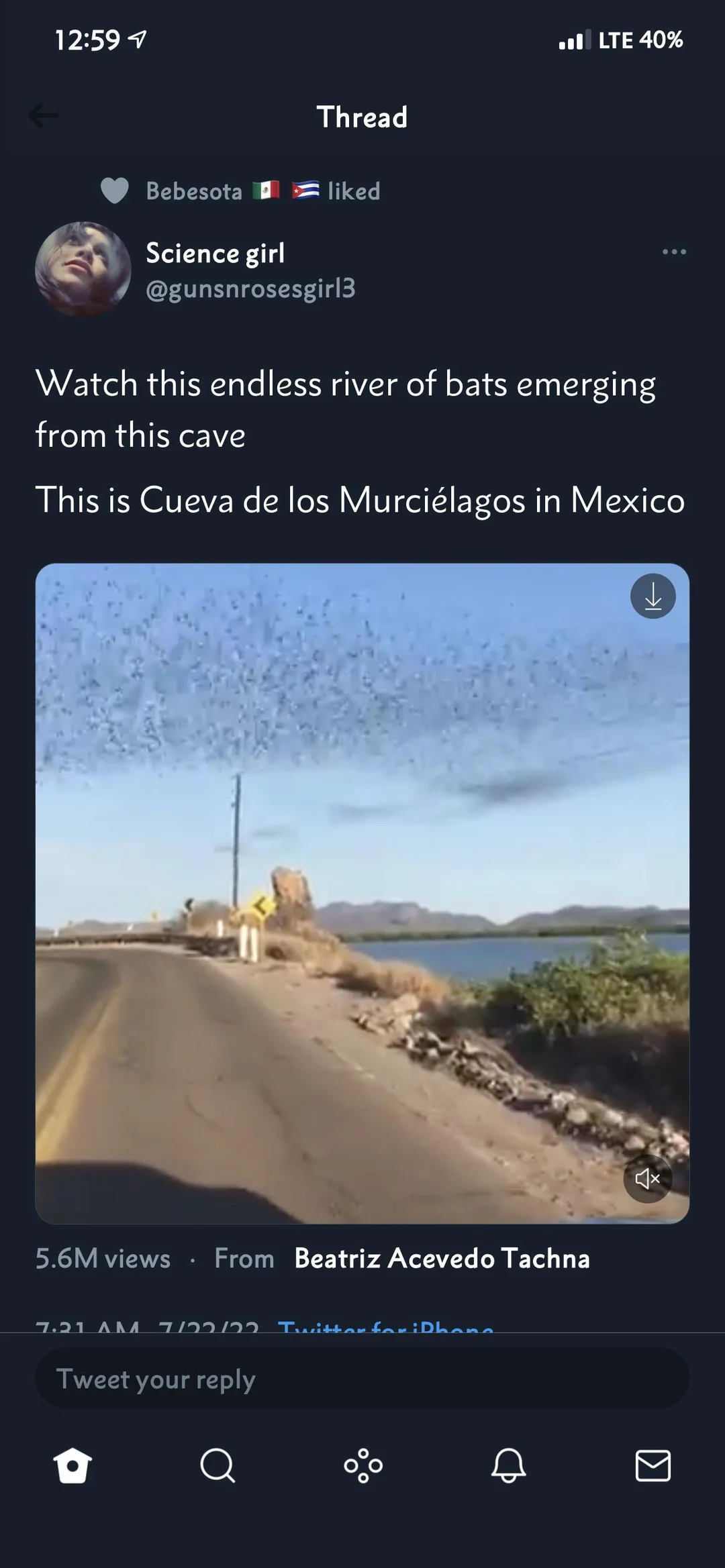Open Science girl's profile picture
Viewport: 725px width, 1568px height.
83,269
